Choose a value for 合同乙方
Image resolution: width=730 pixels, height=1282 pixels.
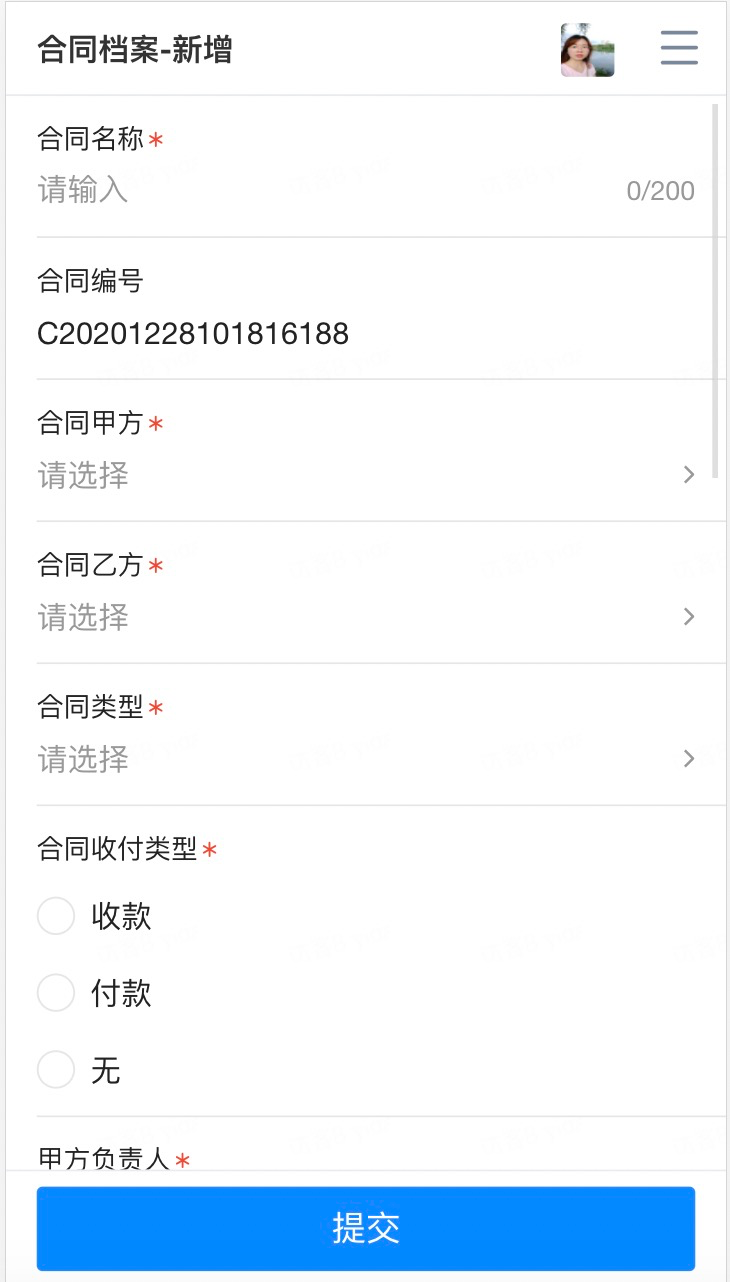(x=365, y=617)
